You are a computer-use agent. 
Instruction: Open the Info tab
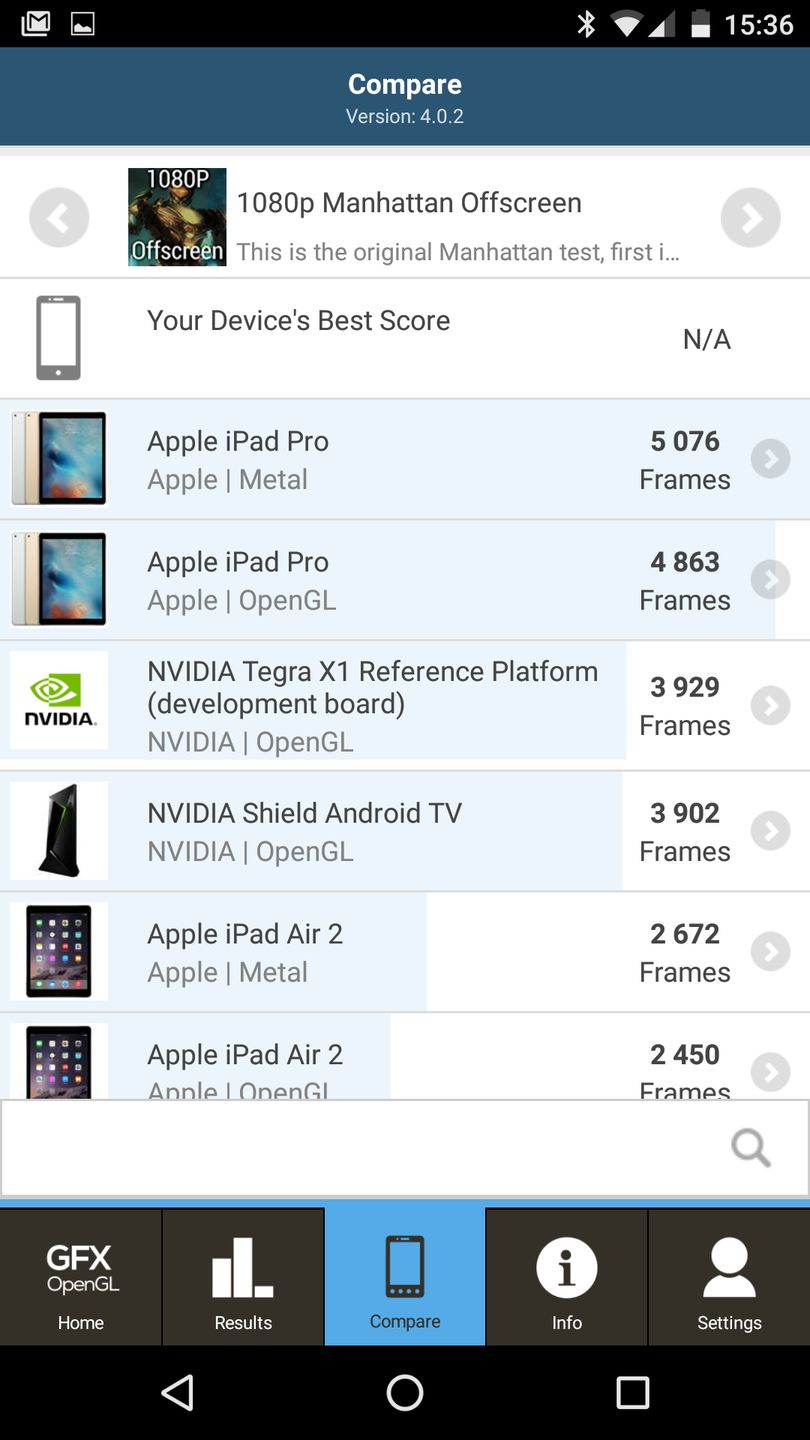tap(567, 1277)
